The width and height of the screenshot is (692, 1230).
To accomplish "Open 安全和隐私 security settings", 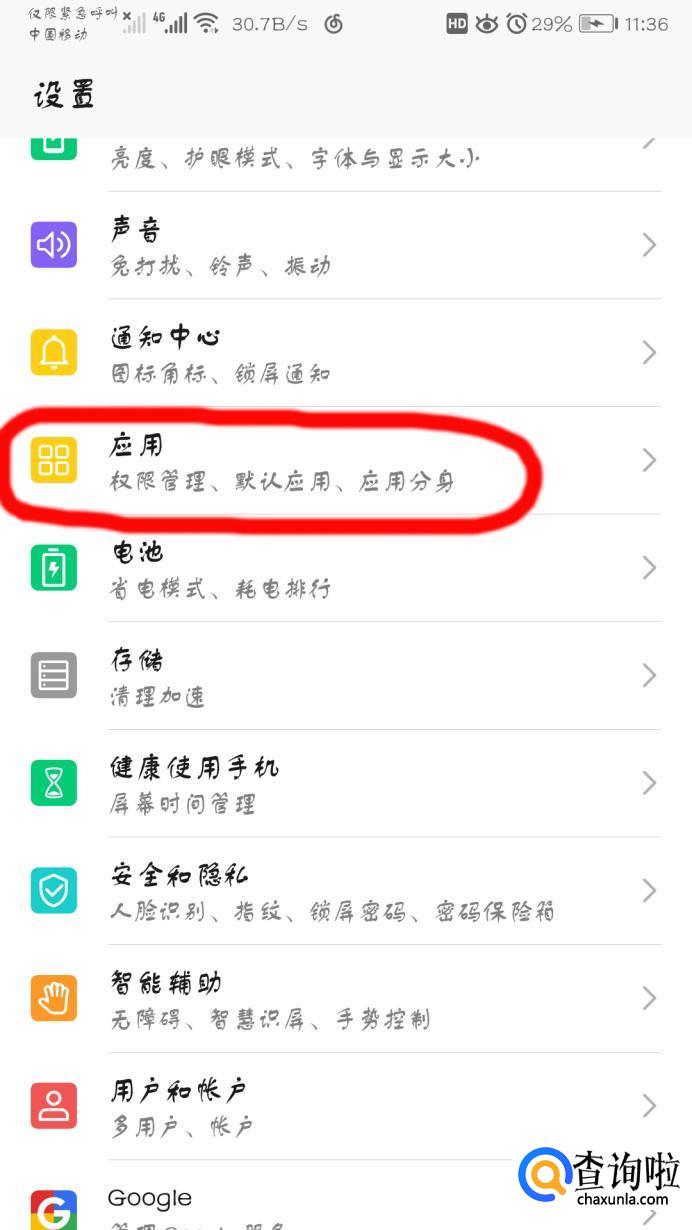I will pyautogui.click(x=346, y=892).
